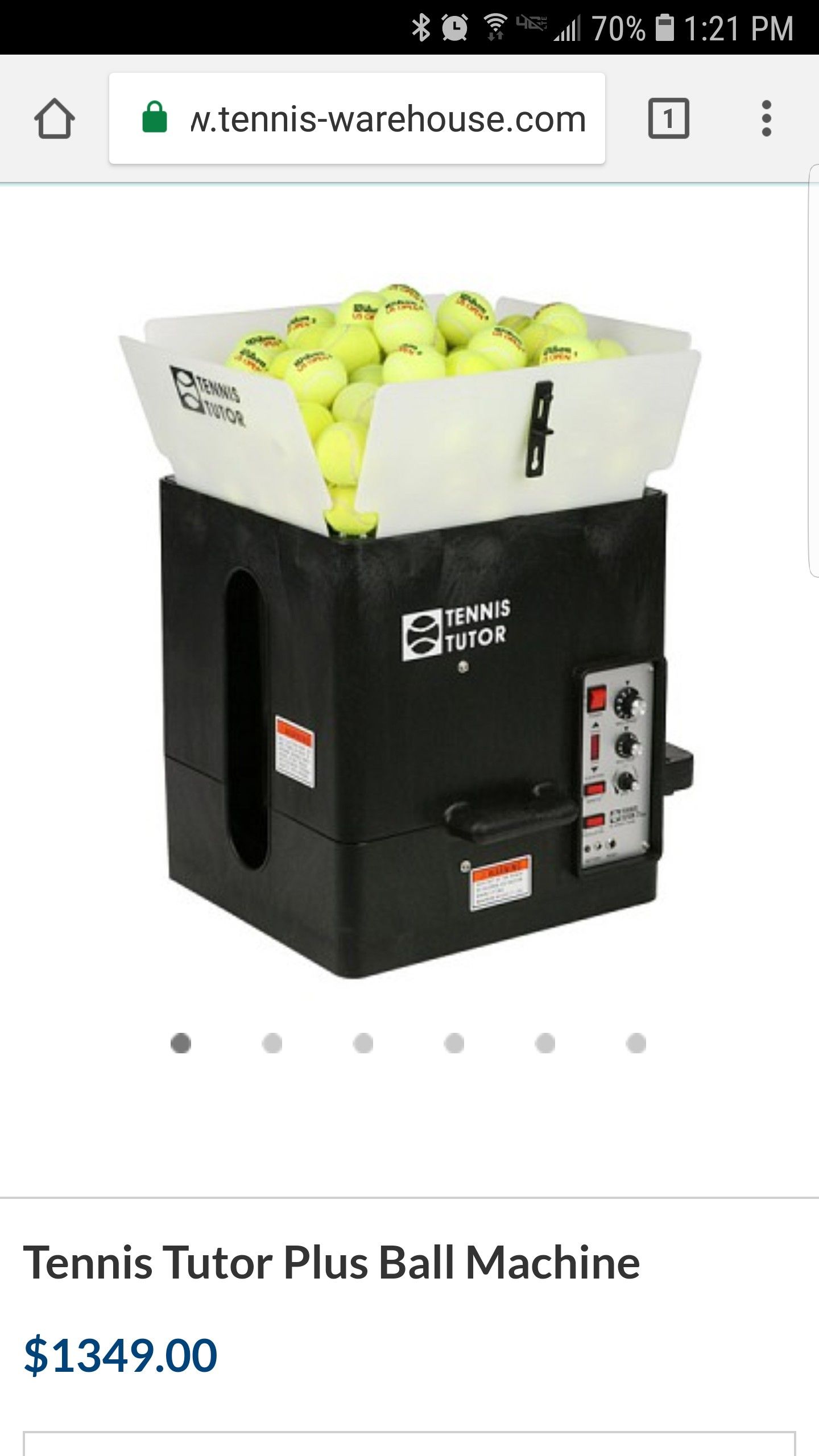Click the address bar URL

pyautogui.click(x=387, y=118)
